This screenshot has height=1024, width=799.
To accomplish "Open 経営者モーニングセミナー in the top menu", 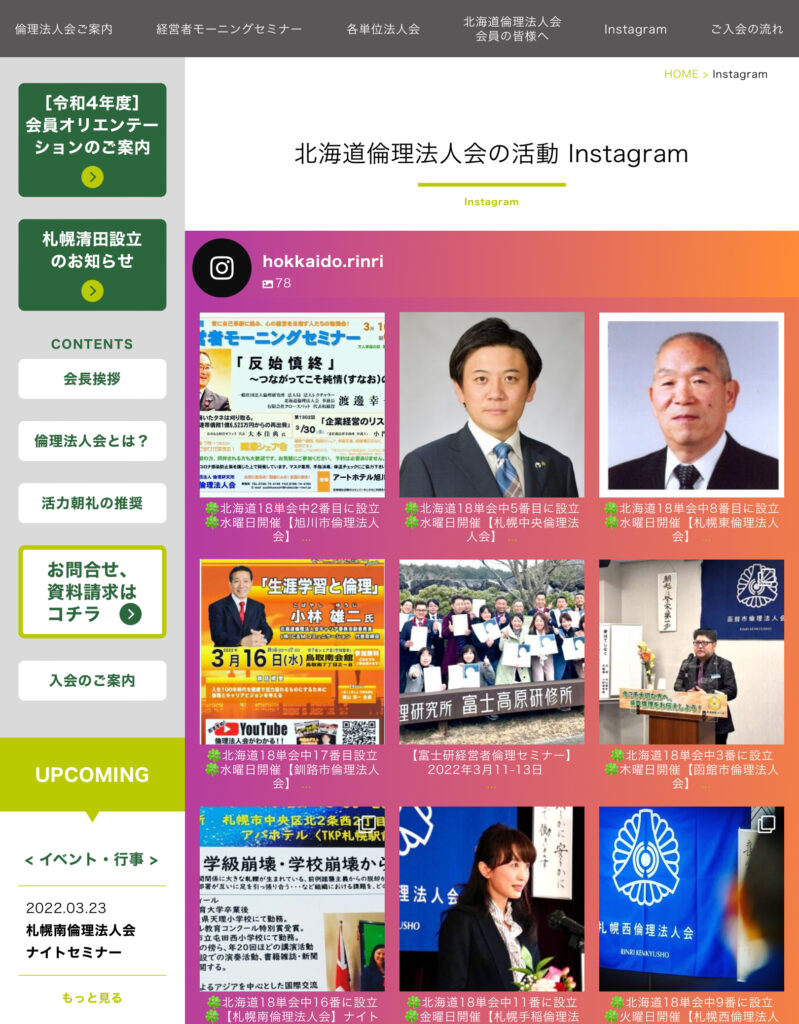I will tap(229, 29).
